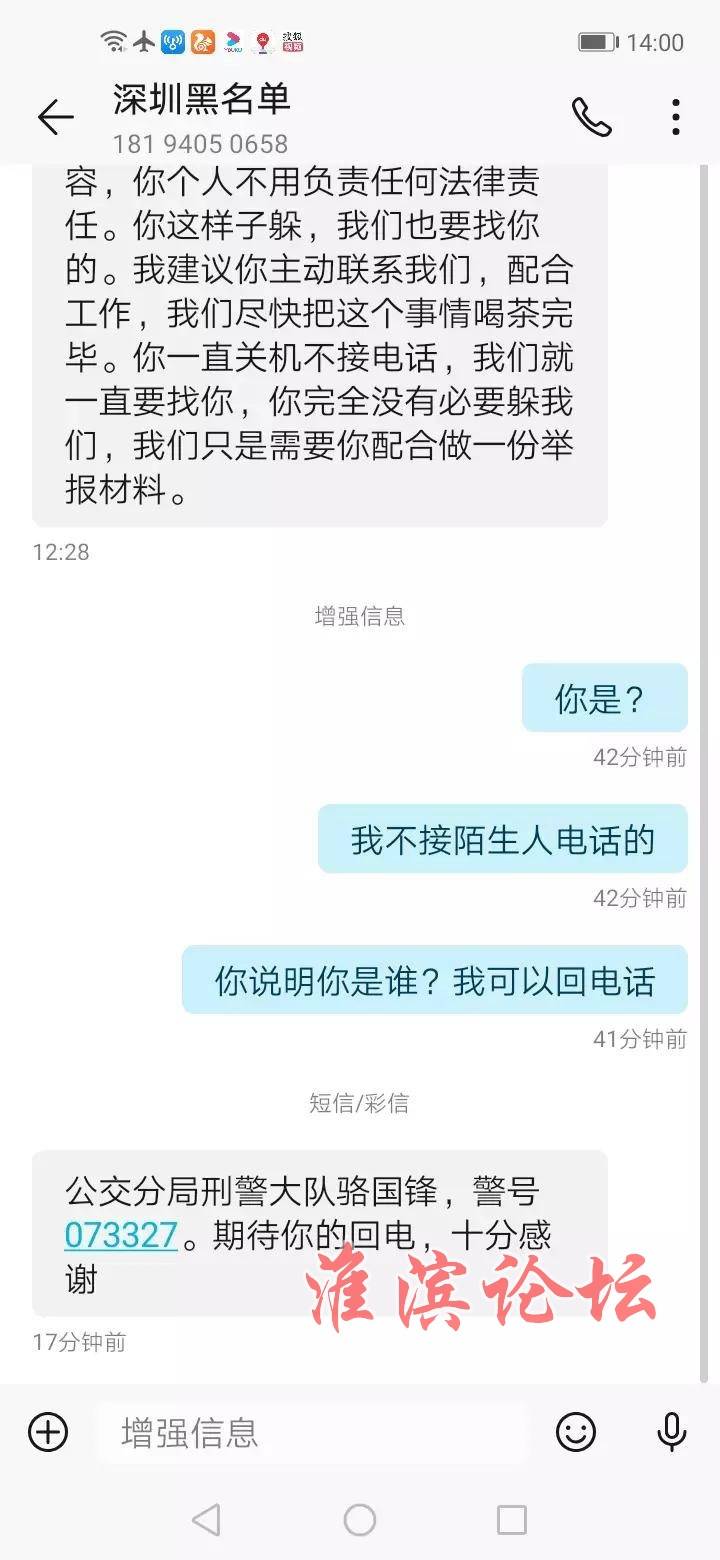This screenshot has width=720, height=1560.
Task: Tap the linked number 073327
Action: coord(121,1235)
